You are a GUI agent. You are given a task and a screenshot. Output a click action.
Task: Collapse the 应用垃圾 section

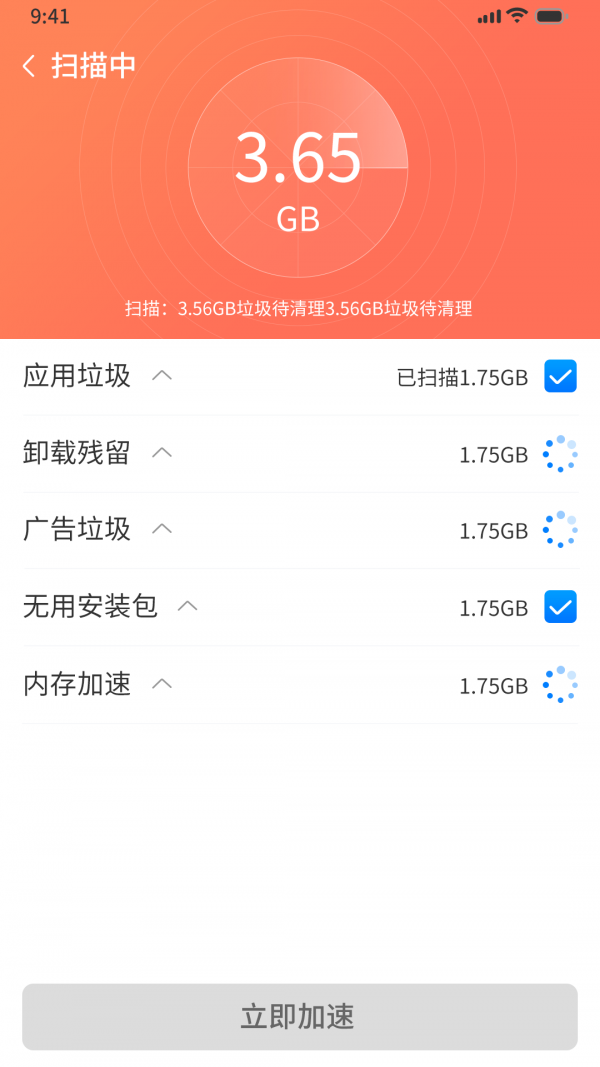(x=162, y=376)
